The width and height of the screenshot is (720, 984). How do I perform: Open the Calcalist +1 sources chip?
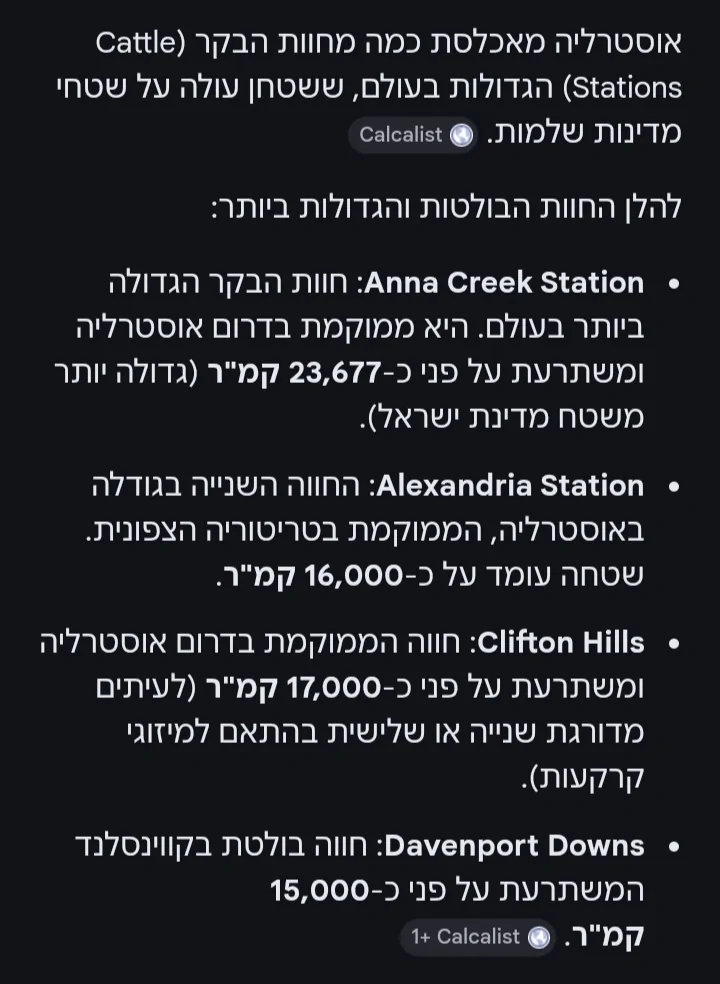tap(479, 937)
